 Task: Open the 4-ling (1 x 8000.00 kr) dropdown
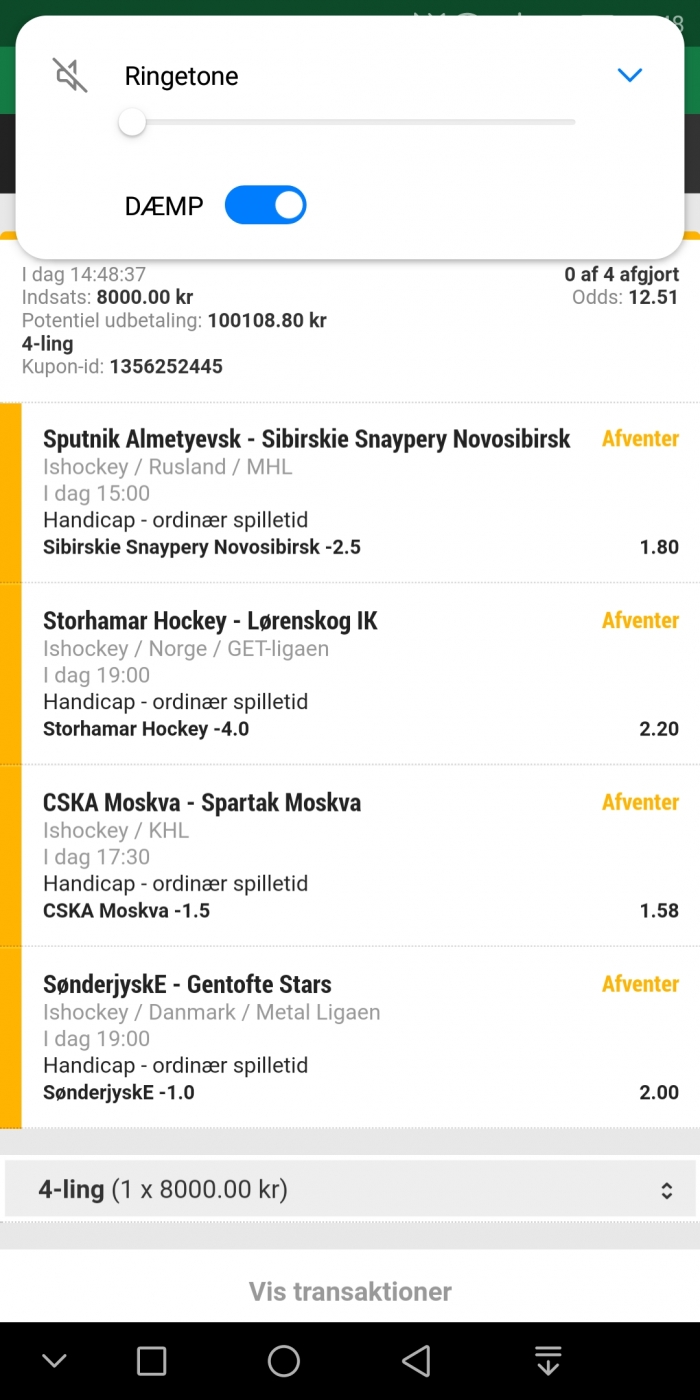pyautogui.click(x=350, y=1189)
